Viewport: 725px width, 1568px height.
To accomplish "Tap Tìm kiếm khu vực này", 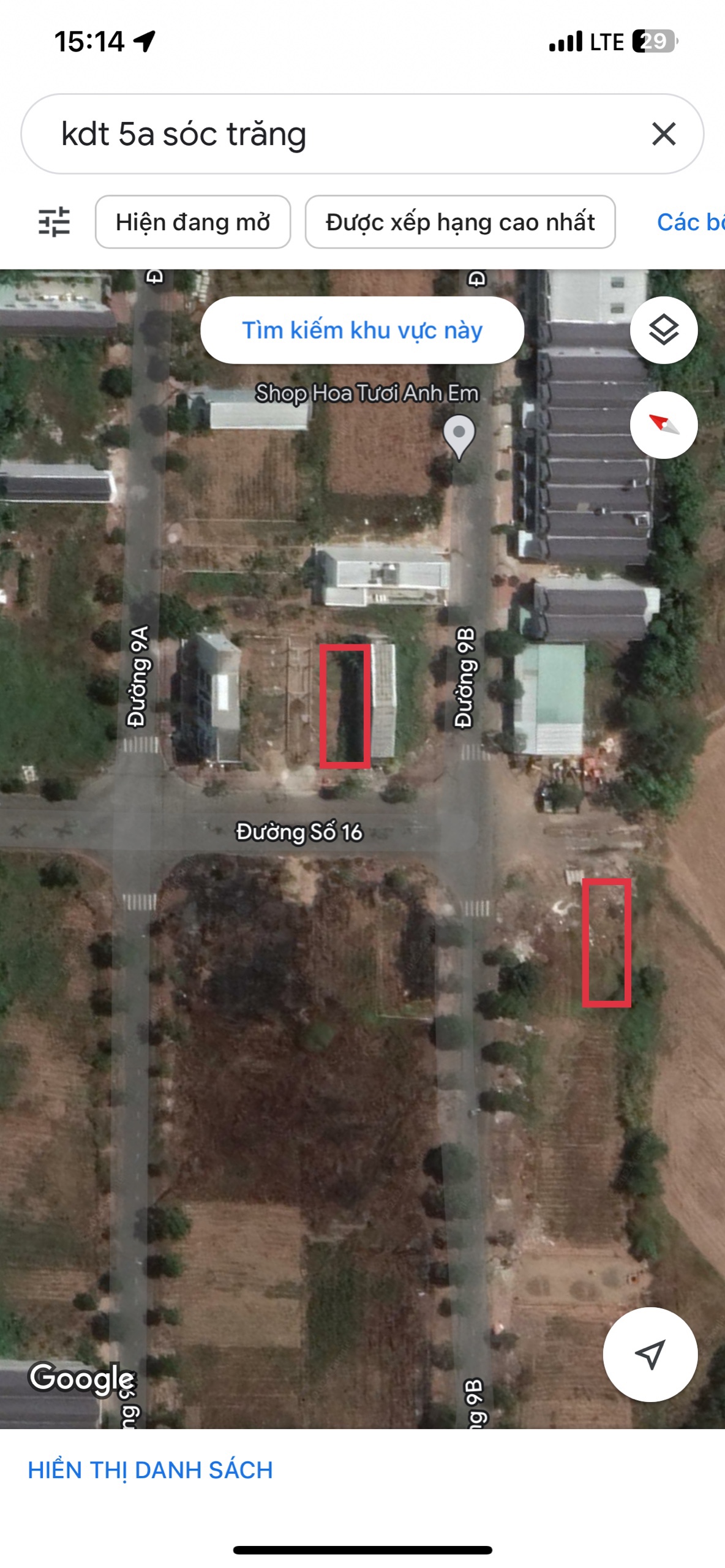I will click(x=362, y=330).
